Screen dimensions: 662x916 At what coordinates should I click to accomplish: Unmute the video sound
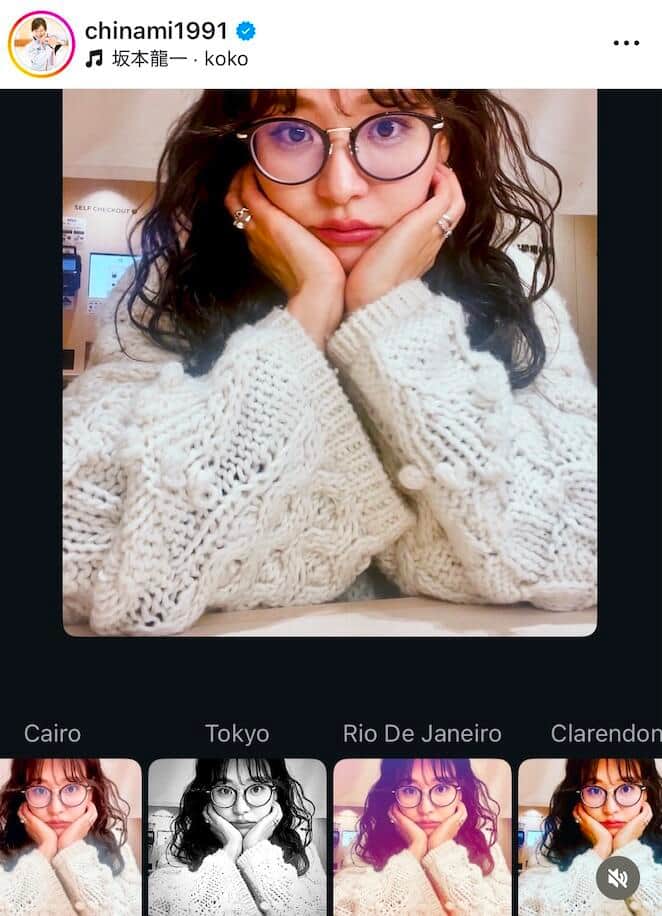coord(618,877)
